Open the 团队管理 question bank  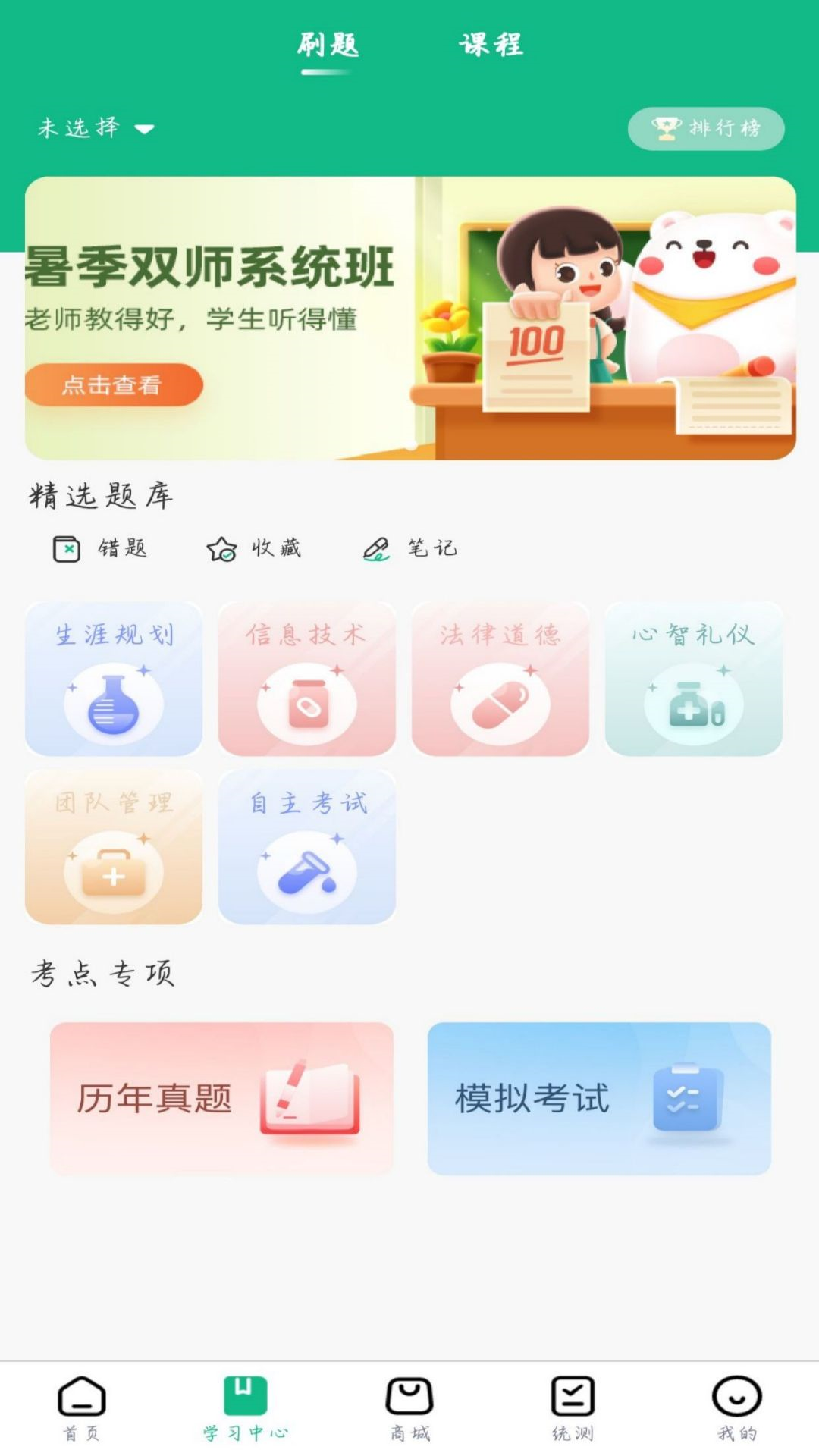(114, 847)
